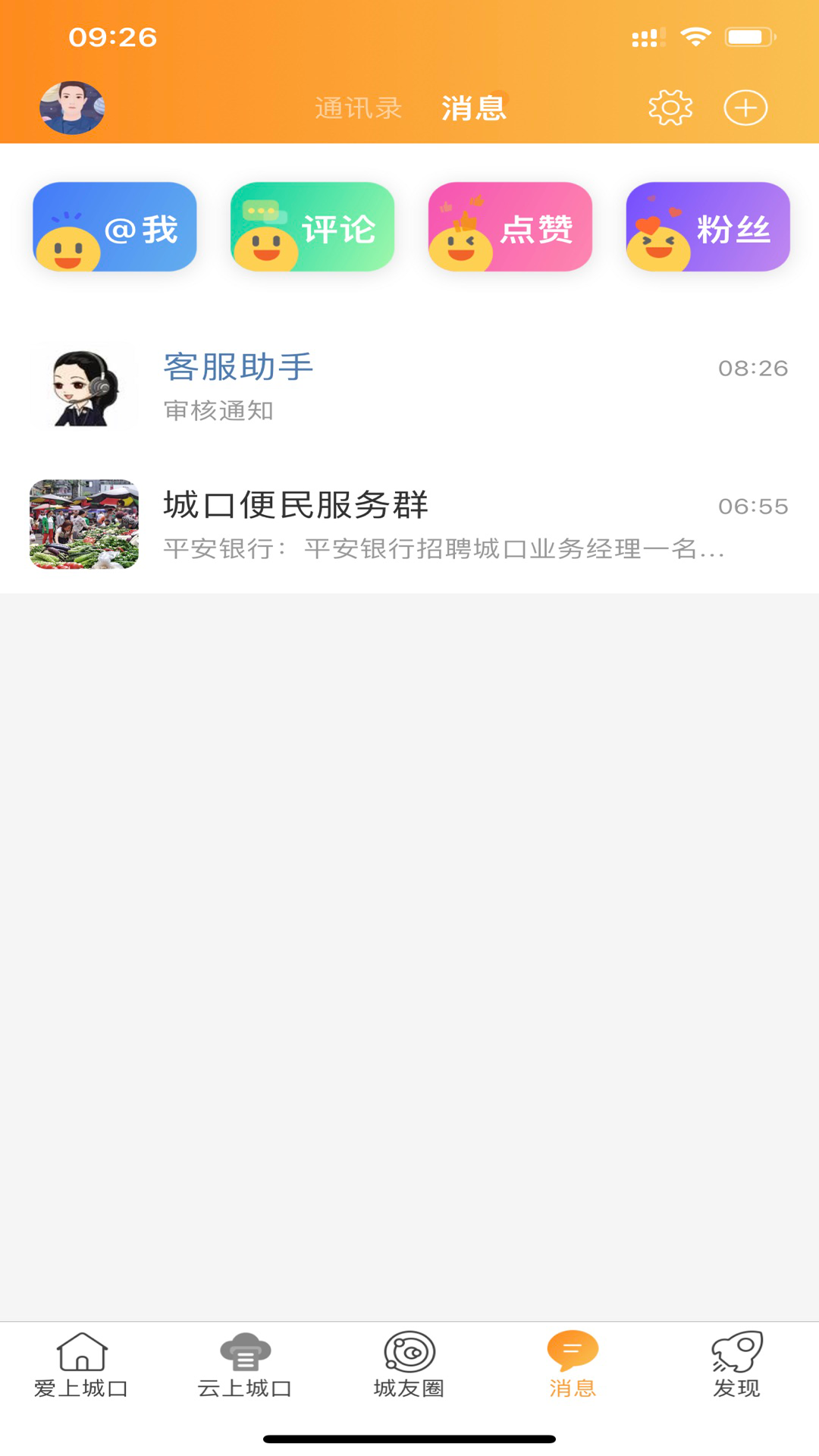The height and width of the screenshot is (1456, 819).
Task: Select the 云上城口 cloud icon
Action: tap(245, 1365)
